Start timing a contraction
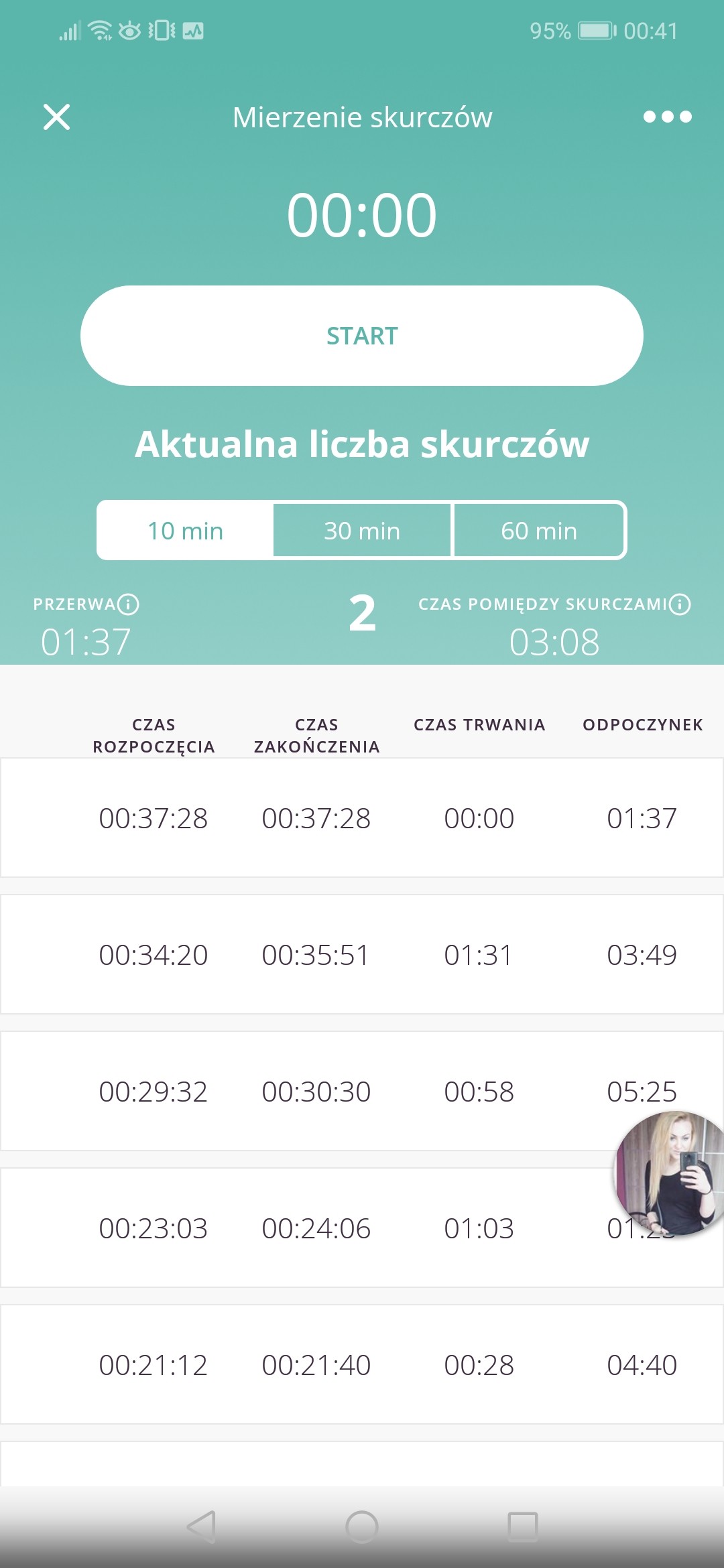The image size is (724, 1568). point(362,336)
